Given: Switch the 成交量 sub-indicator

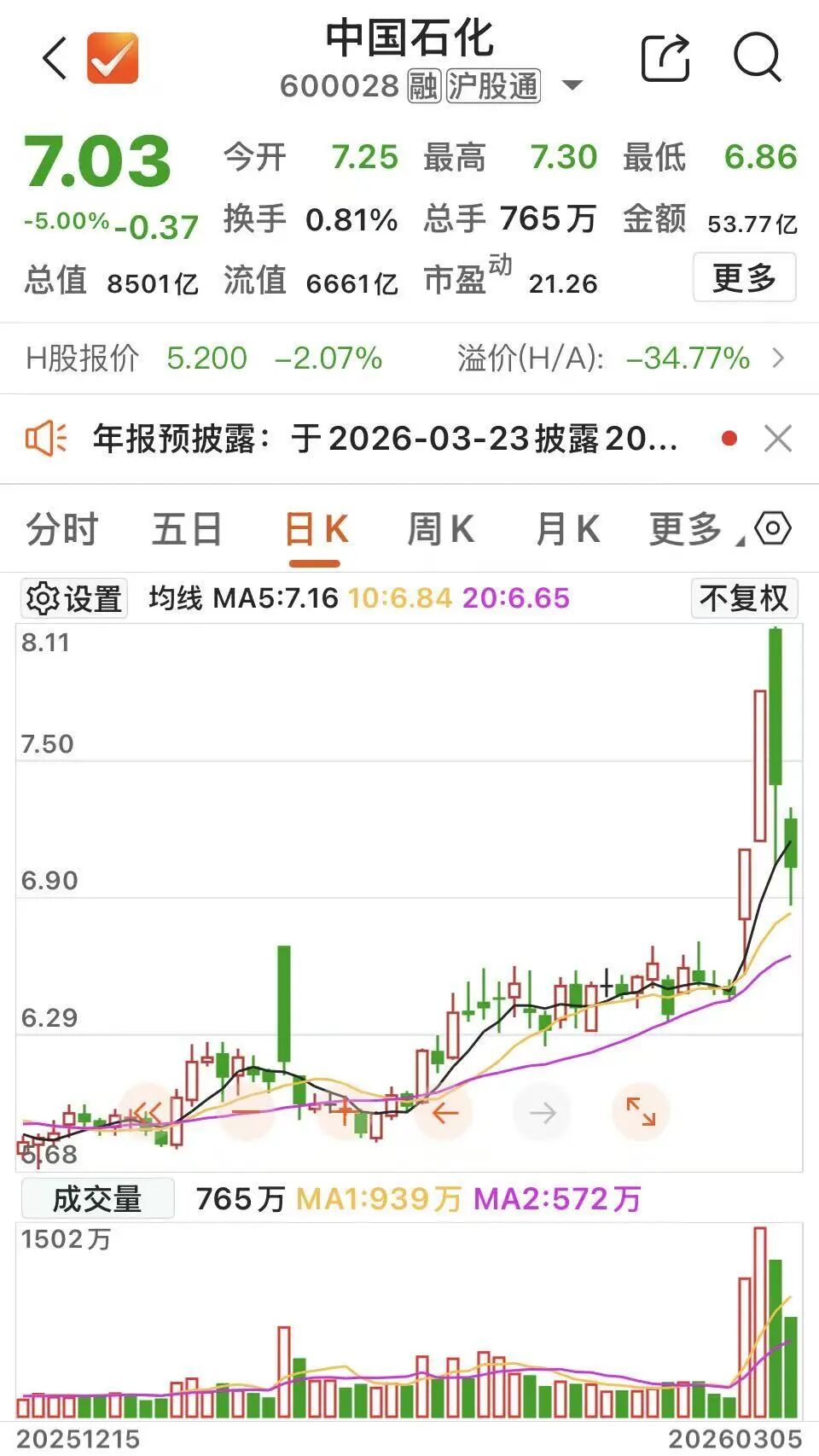Looking at the screenshot, I should pos(97,1199).
